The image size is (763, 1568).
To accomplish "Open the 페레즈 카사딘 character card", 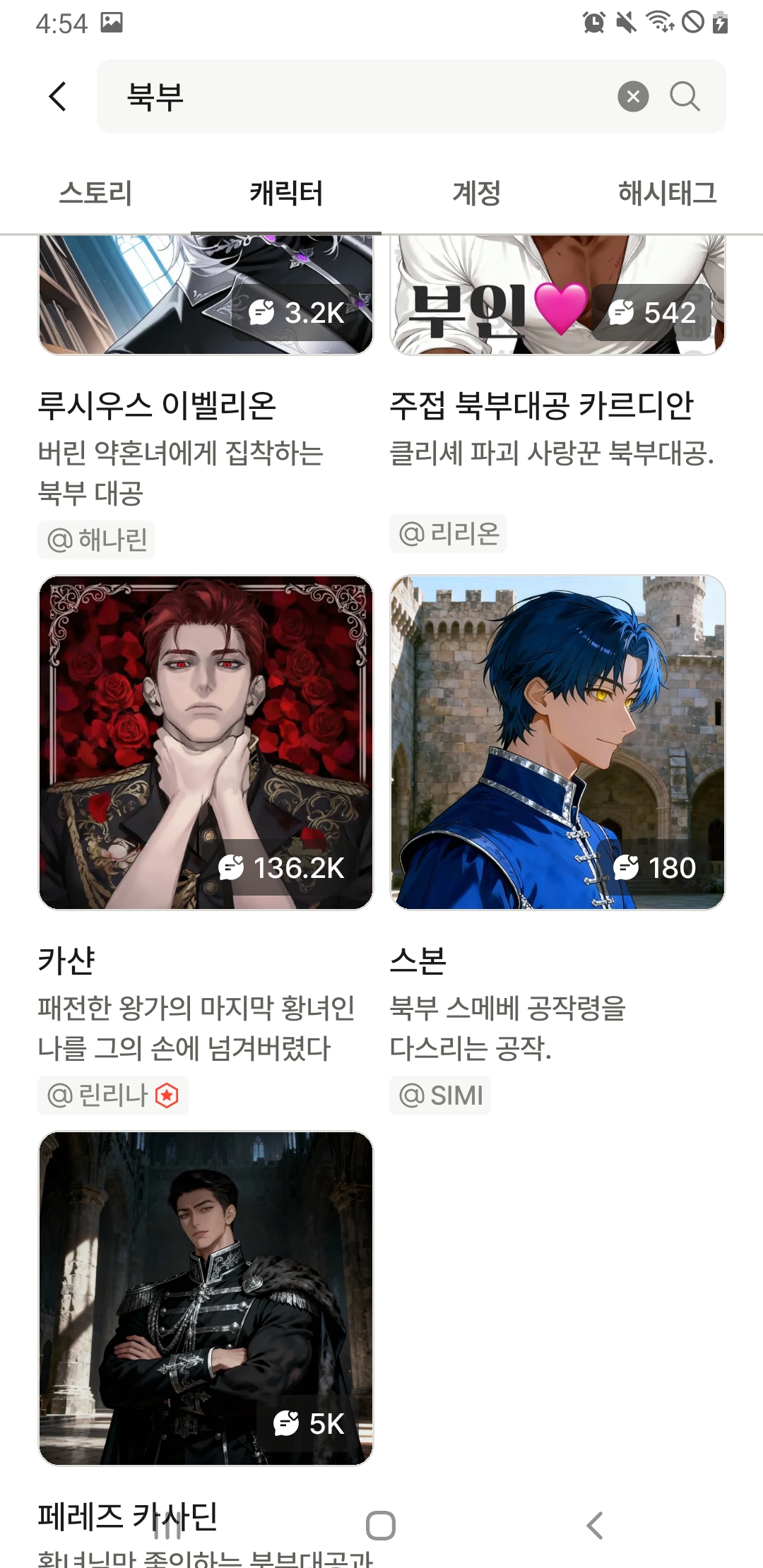I will (x=206, y=1298).
